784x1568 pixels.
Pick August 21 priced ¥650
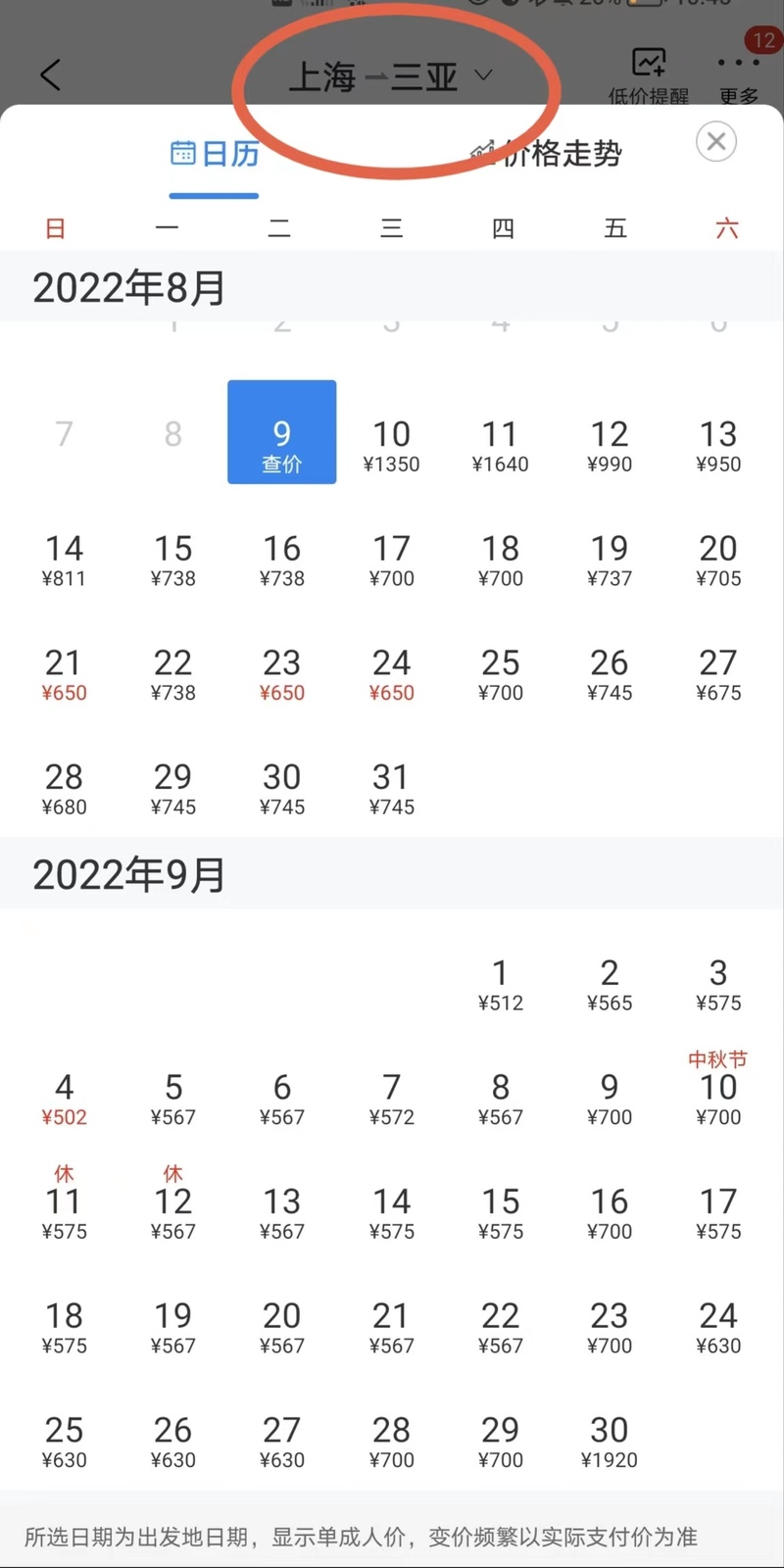[64, 674]
